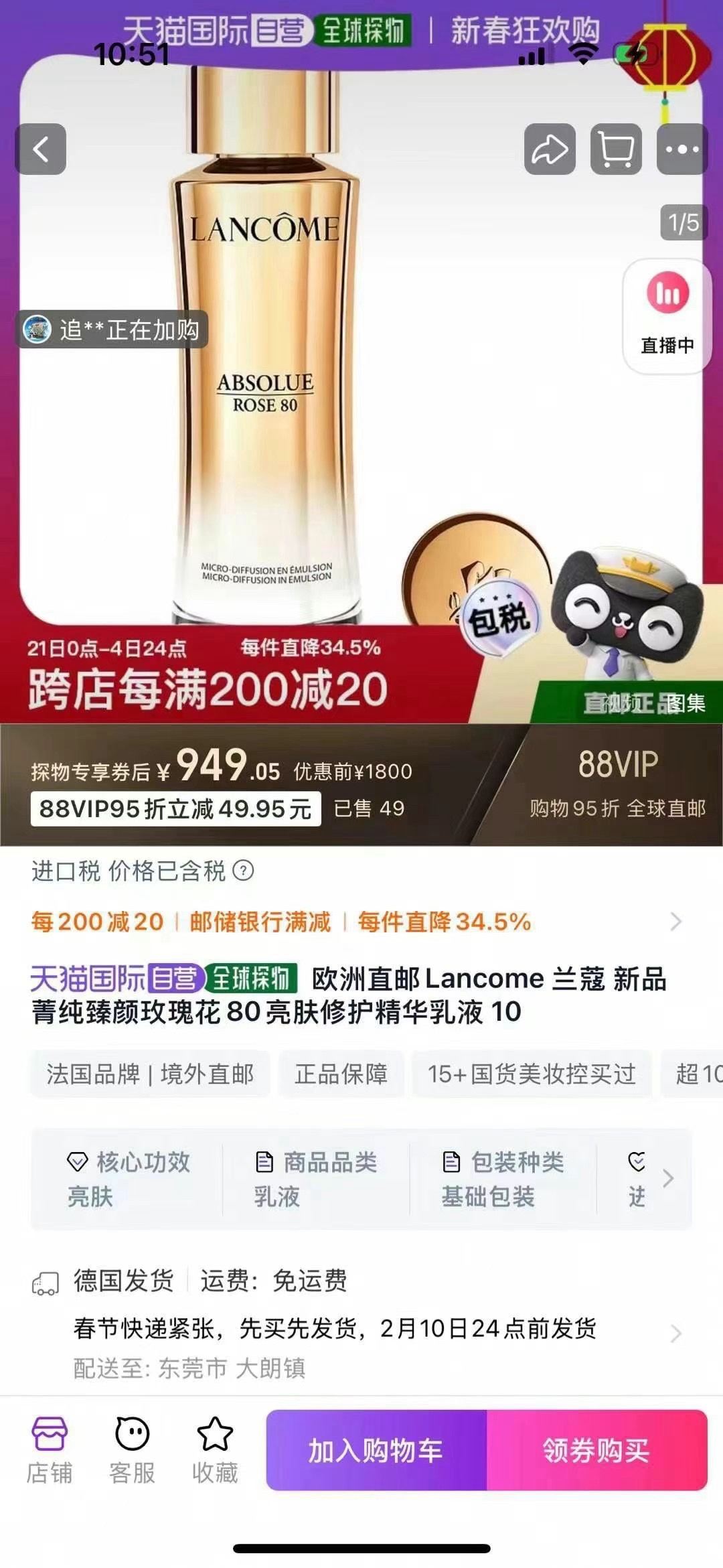Open the 图集 photo gallery
Image resolution: width=723 pixels, height=1568 pixels.
[684, 703]
